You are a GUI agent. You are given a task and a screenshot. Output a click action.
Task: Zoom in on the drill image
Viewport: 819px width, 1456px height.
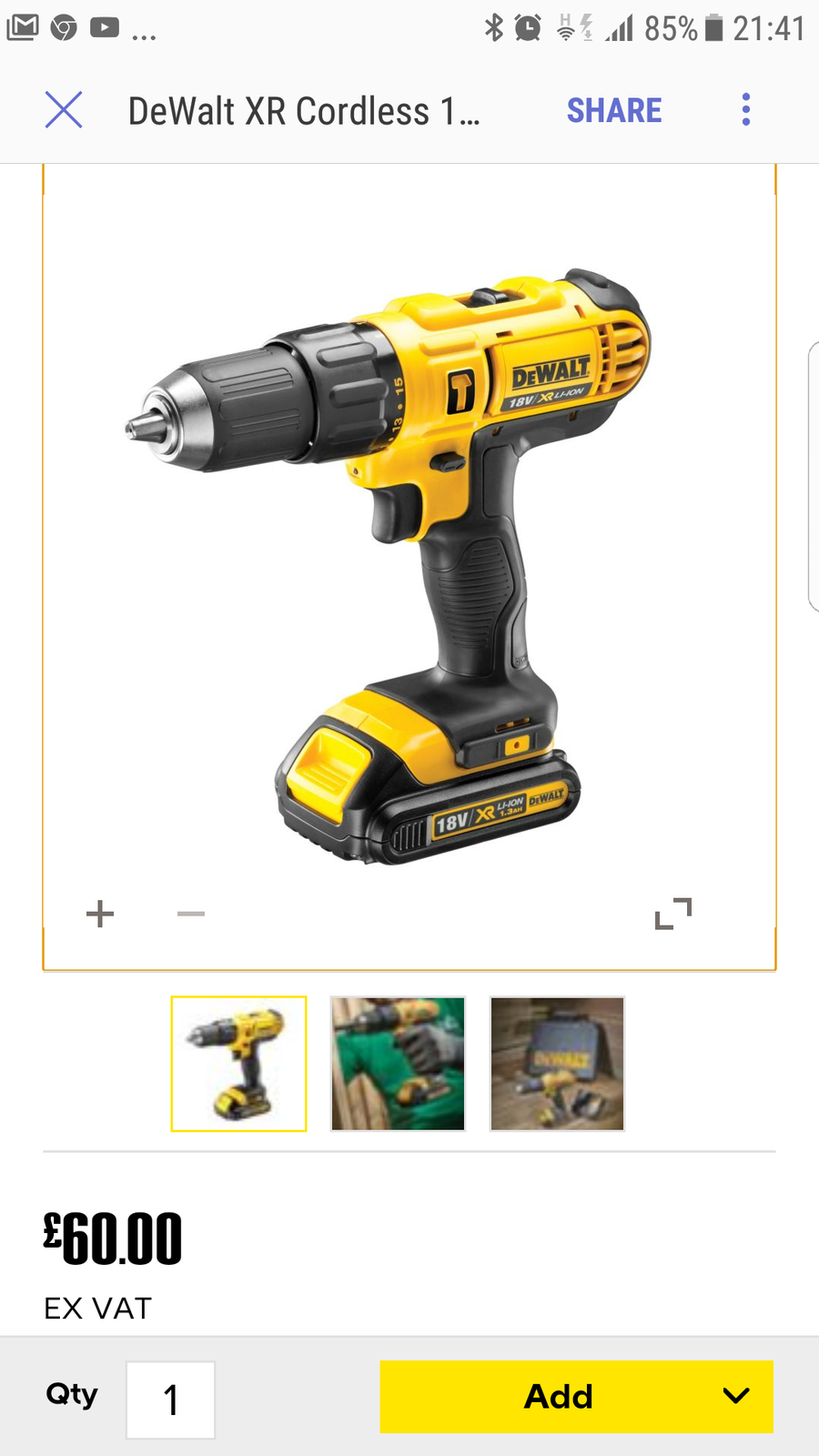(x=100, y=914)
